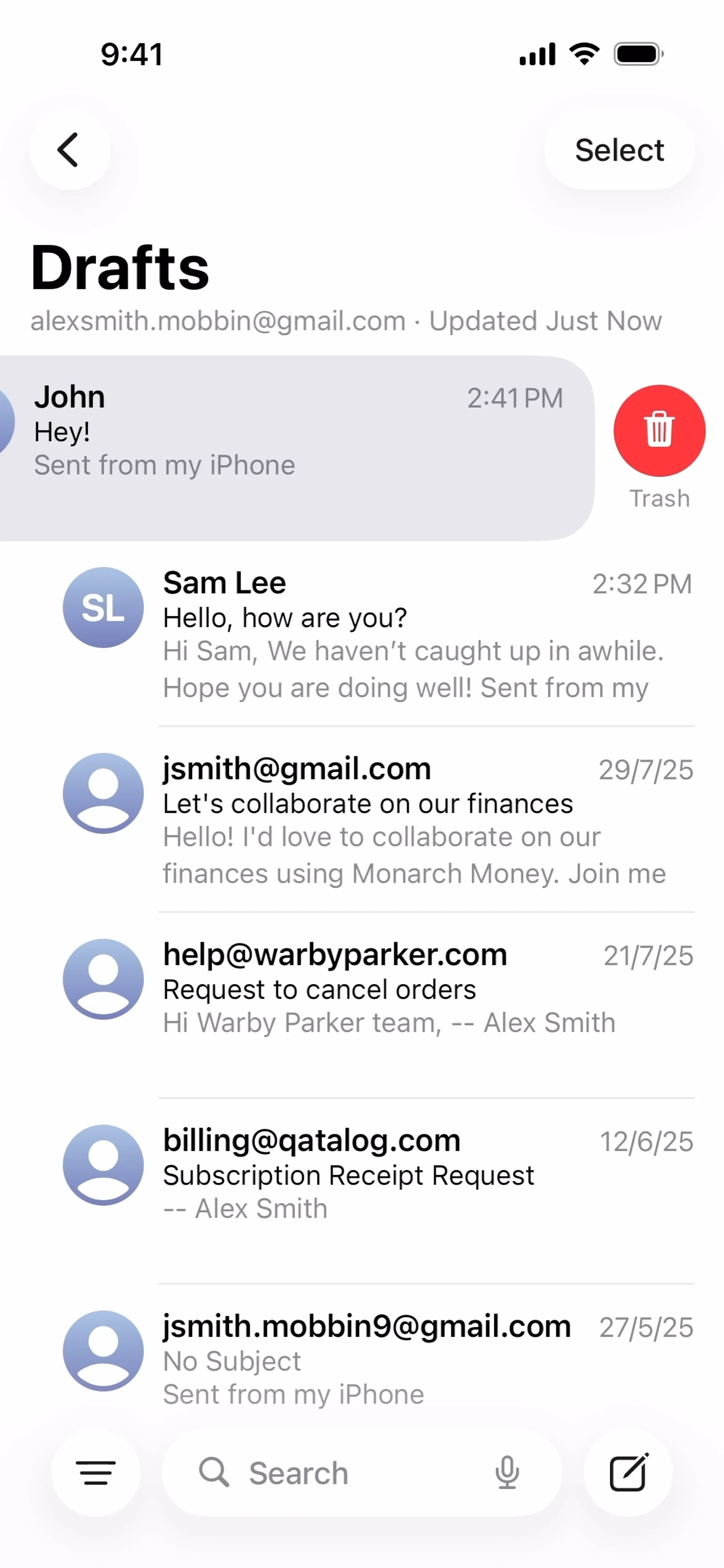This screenshot has width=724, height=1568.
Task: Compose a new email
Action: (x=628, y=1473)
